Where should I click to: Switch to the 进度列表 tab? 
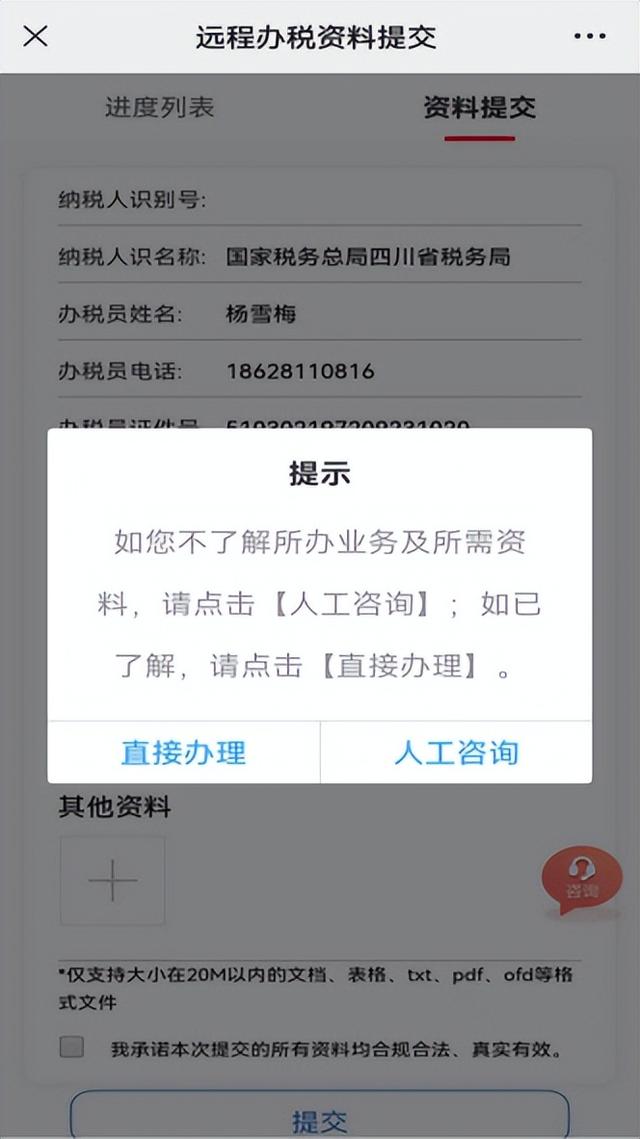[160, 108]
